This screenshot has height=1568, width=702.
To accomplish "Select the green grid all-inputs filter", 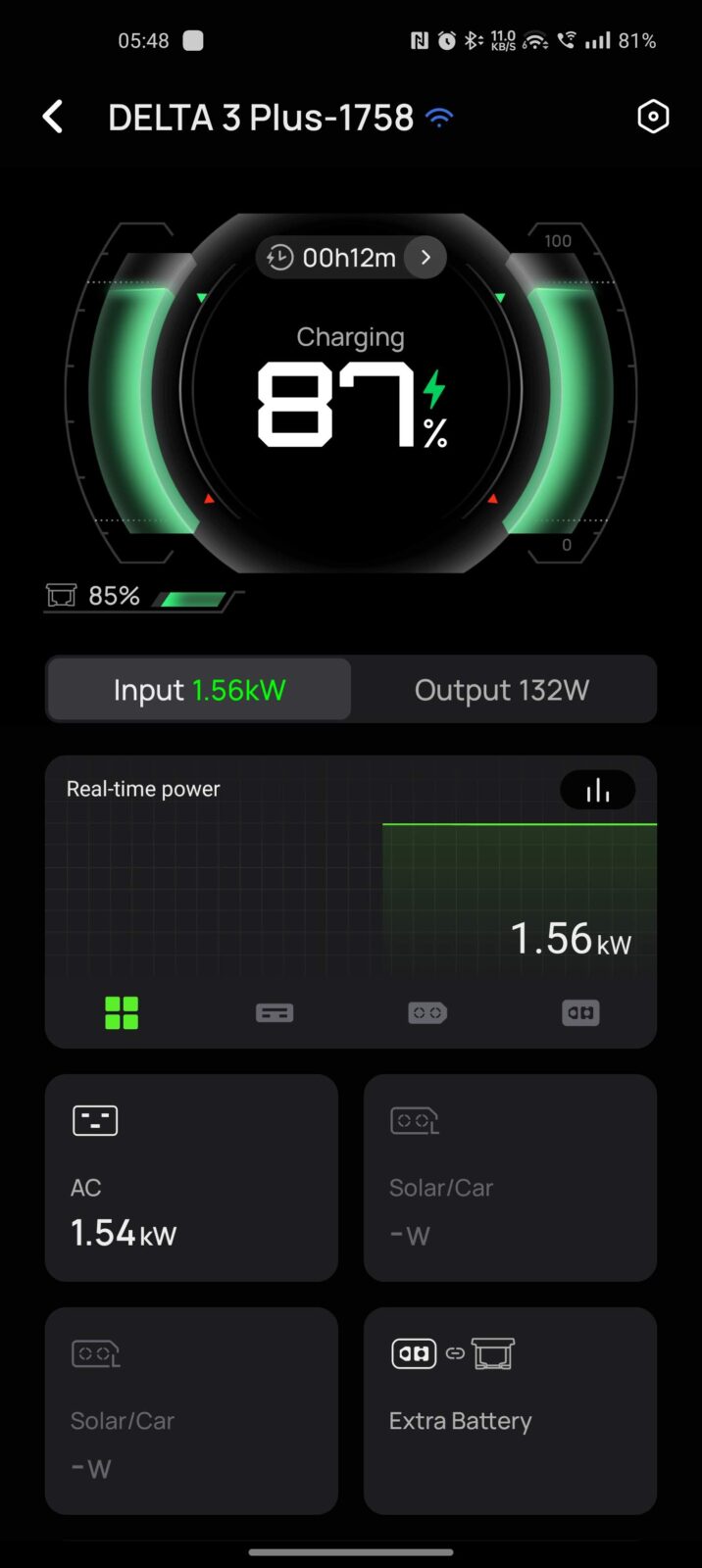I will 122,1013.
